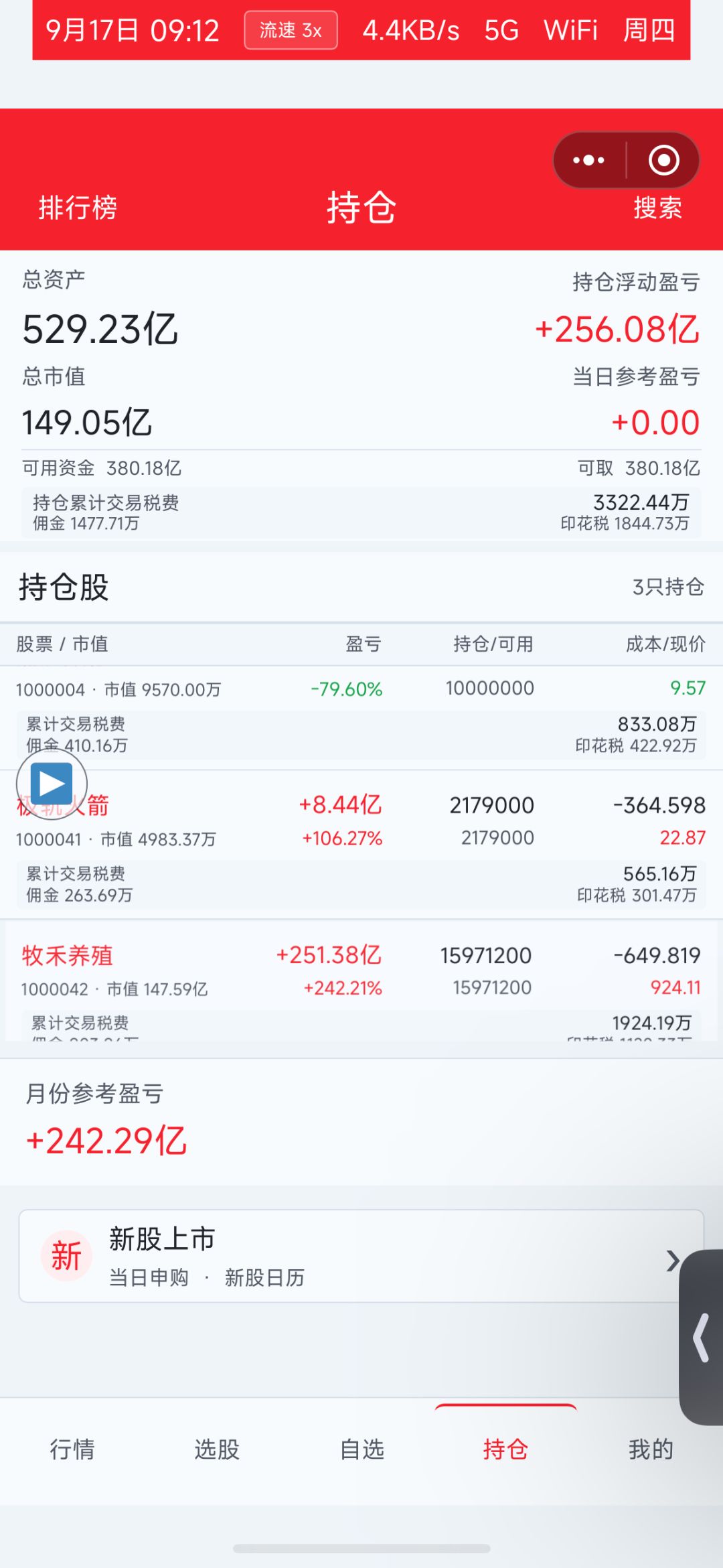Tap the 流速 3x speed chip

tap(291, 30)
